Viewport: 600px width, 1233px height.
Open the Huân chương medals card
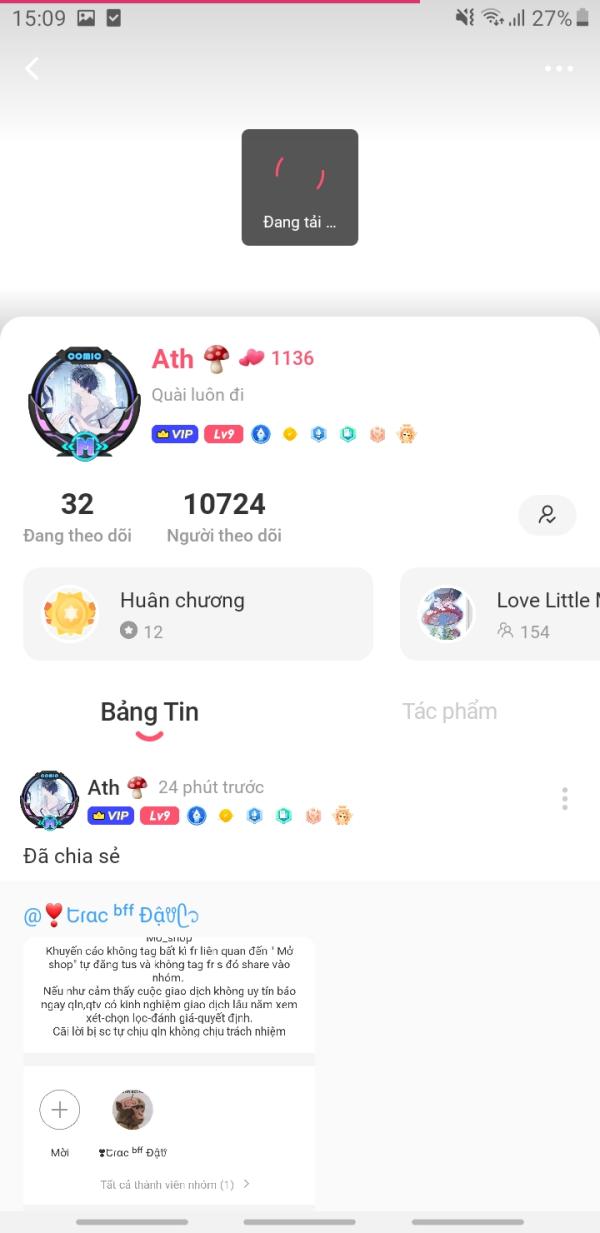click(x=197, y=614)
